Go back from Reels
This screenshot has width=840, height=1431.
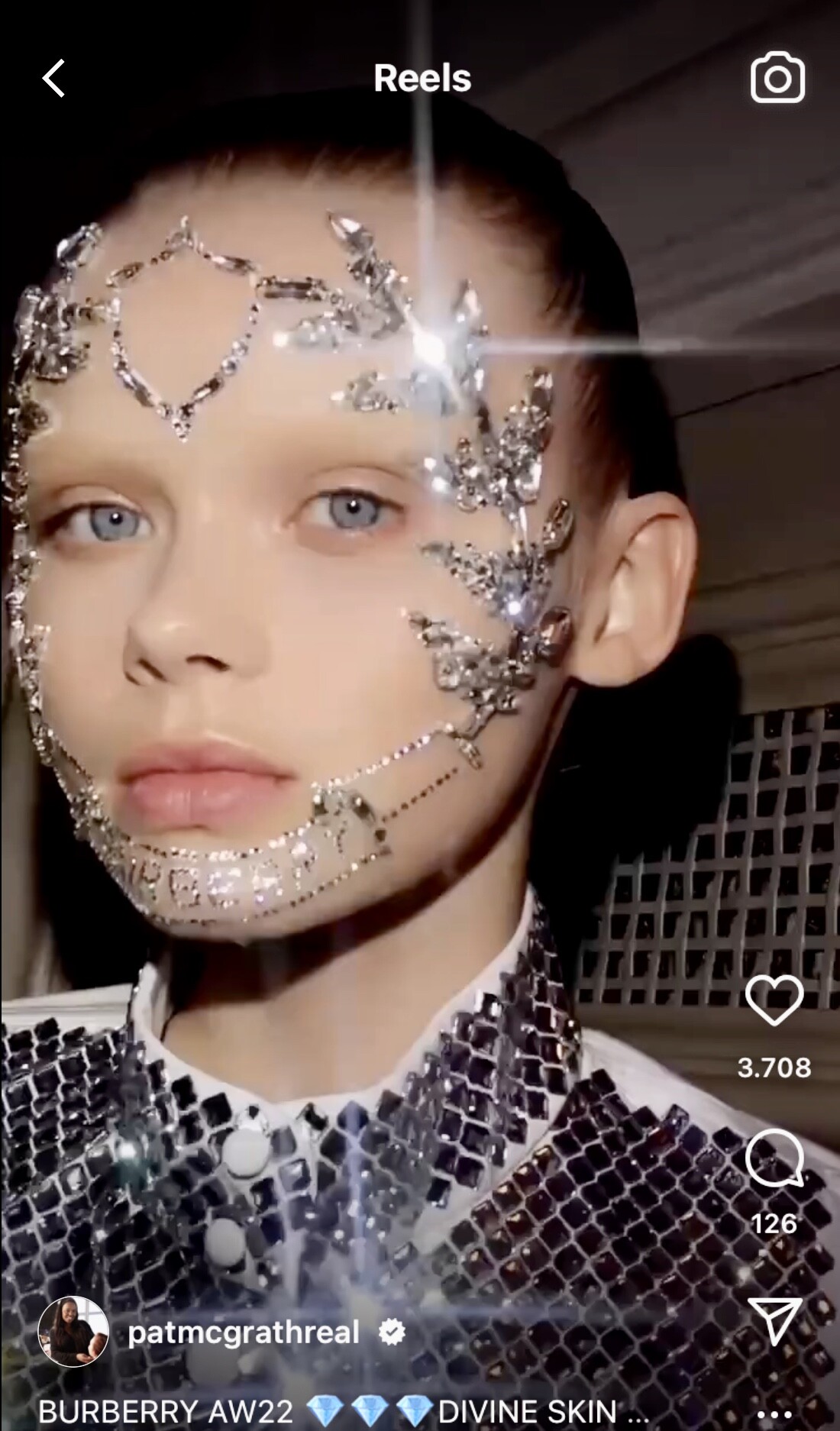[53, 79]
